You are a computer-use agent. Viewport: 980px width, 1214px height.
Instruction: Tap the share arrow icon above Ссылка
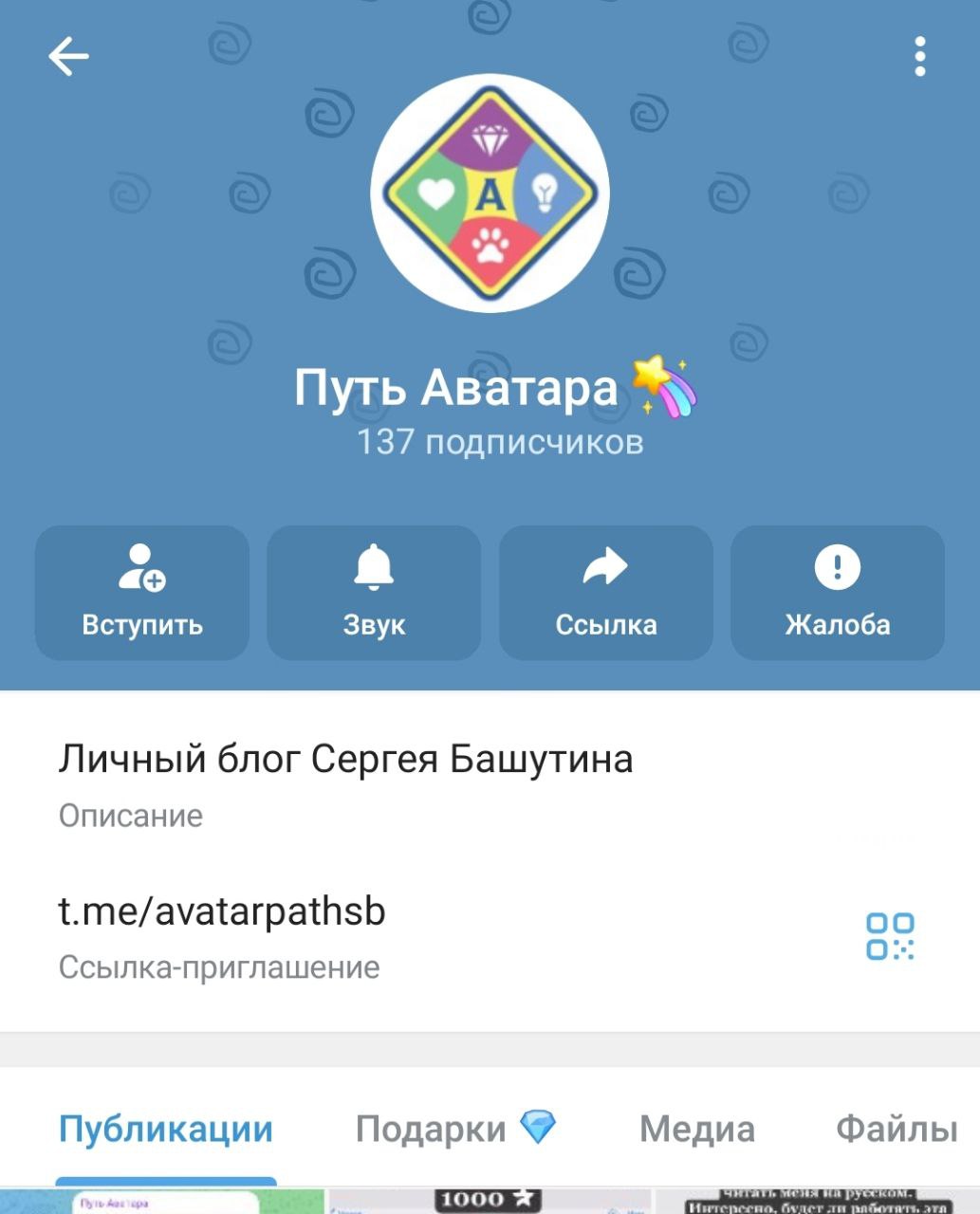[x=605, y=564]
